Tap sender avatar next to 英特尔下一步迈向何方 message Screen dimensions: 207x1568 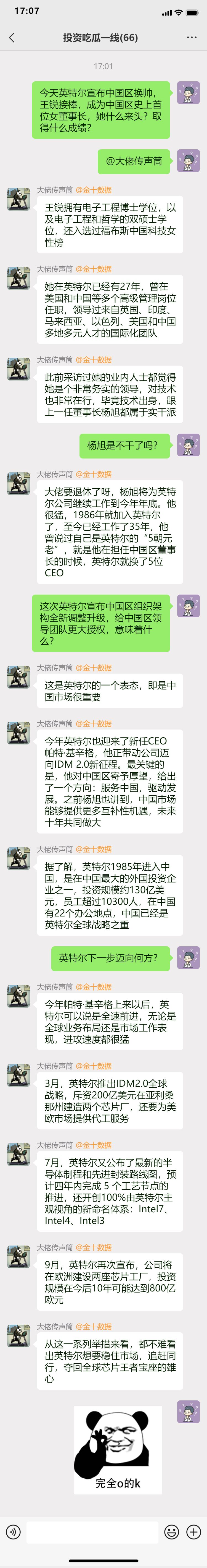click(188, 957)
